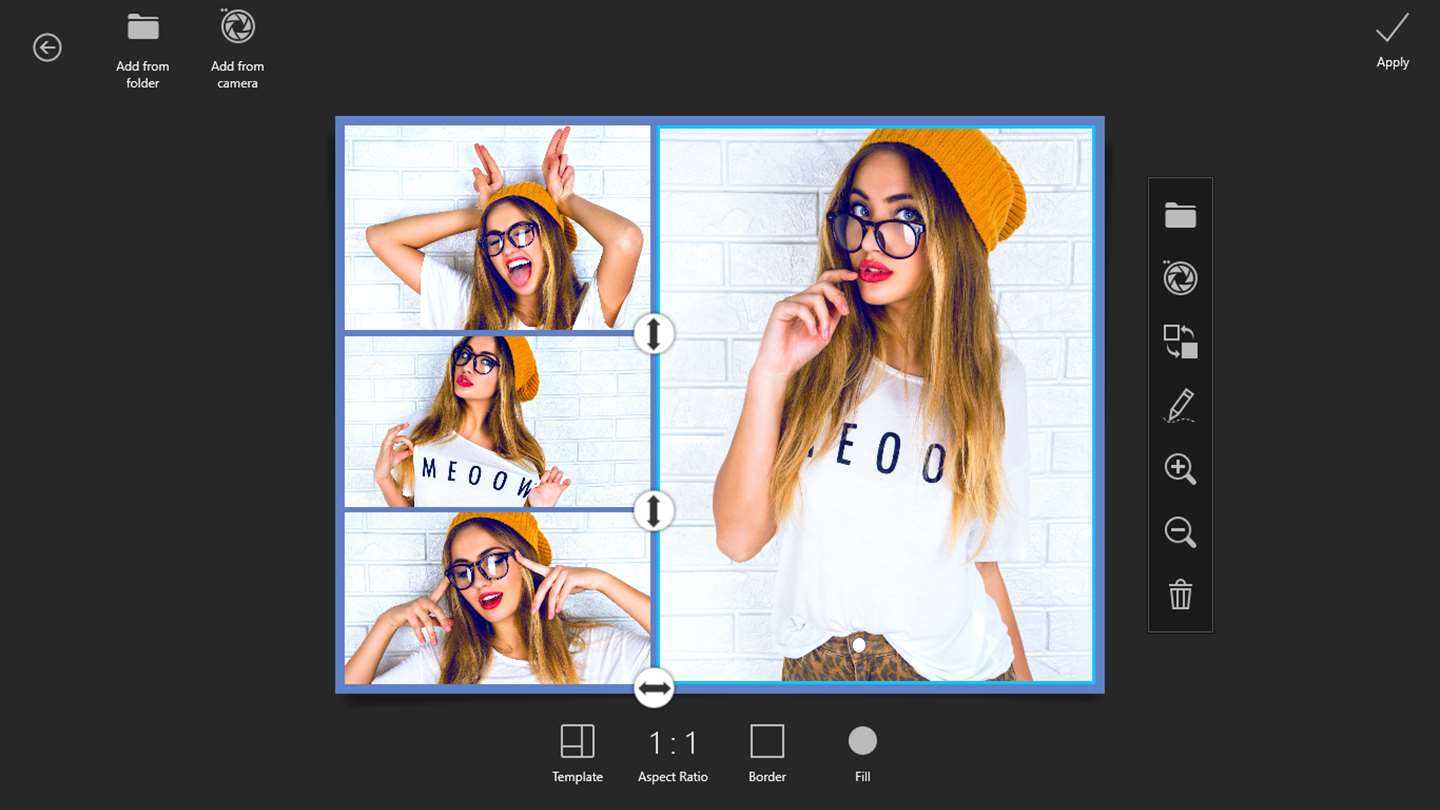Viewport: 1440px width, 810px height.
Task: Open the folder icon in the side panel
Action: click(x=1180, y=215)
